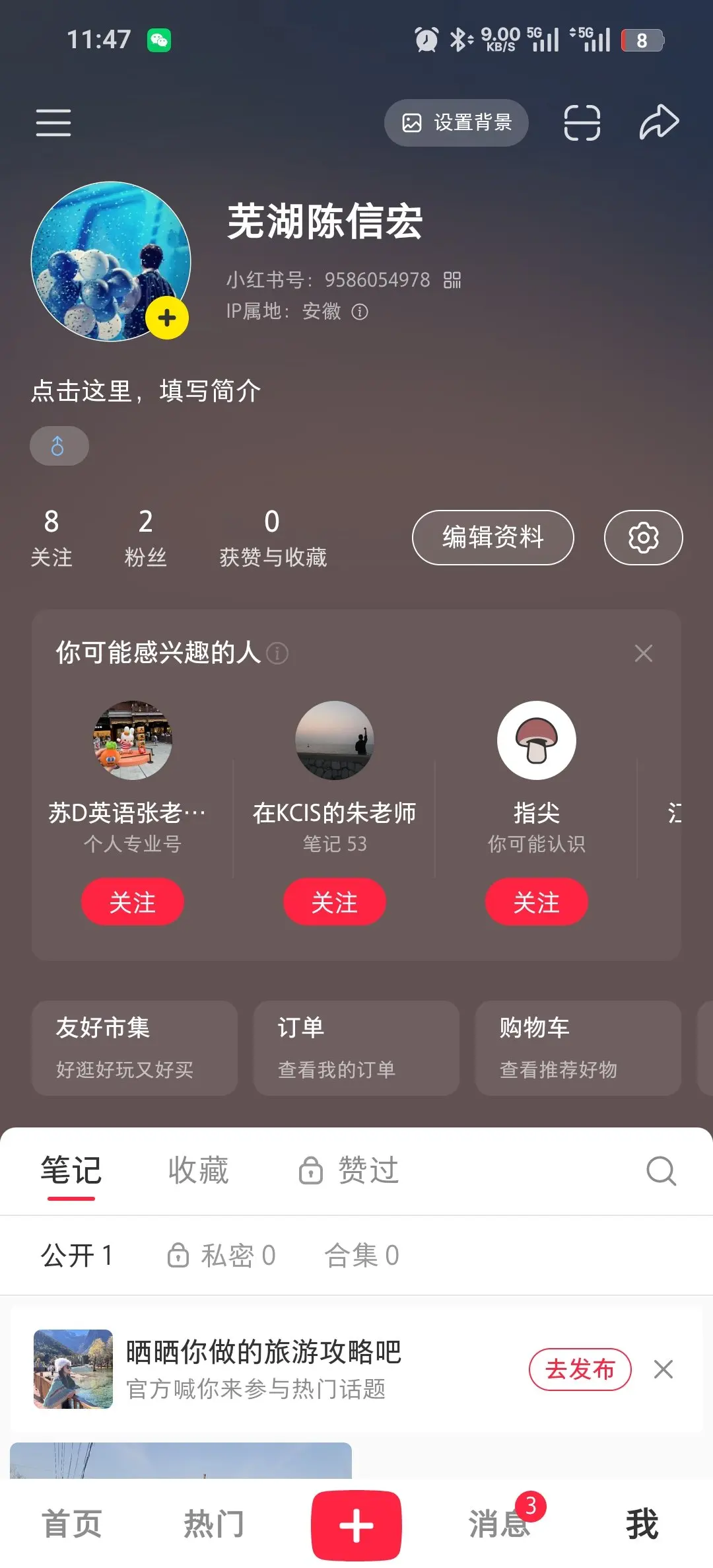713x1568 pixels.
Task: Follow the user 指尖
Action: tap(536, 902)
